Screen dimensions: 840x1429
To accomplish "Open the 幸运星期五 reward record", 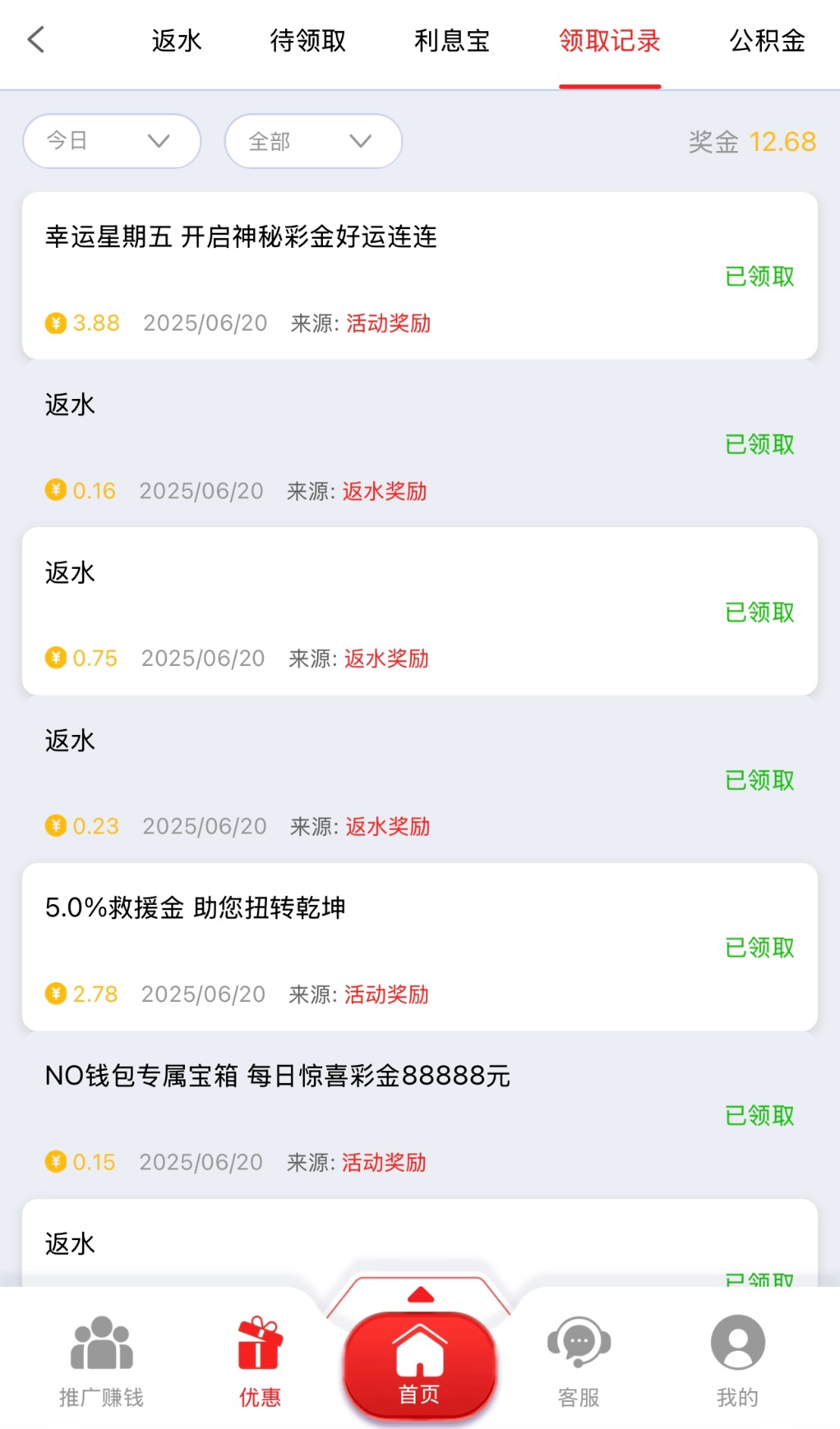I will tap(420, 276).
